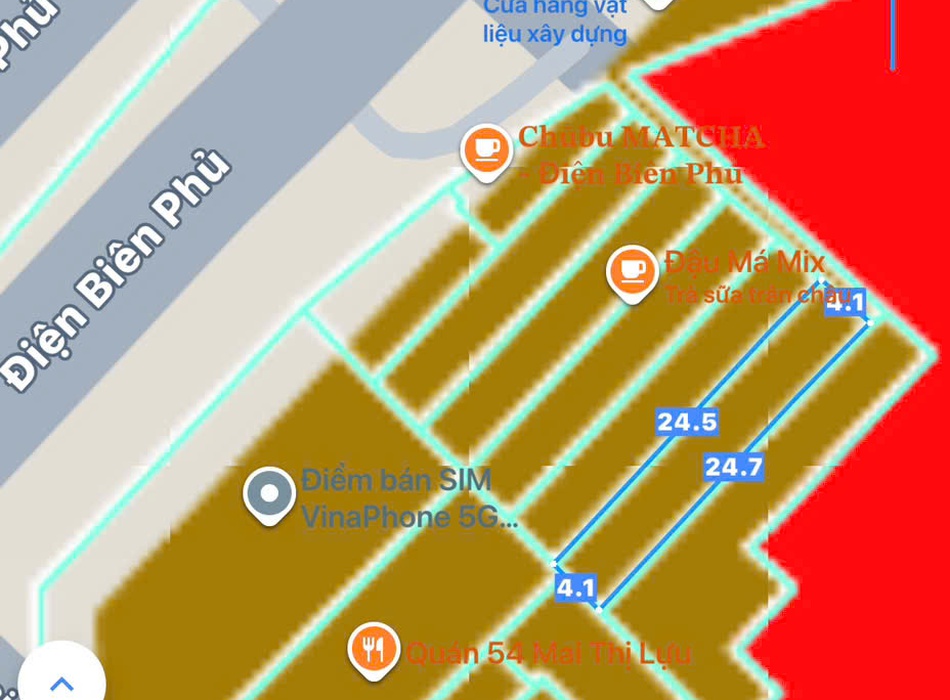
Task: Open the Quán 54 Mai Thị Lựu restaurant pin
Action: point(374,651)
